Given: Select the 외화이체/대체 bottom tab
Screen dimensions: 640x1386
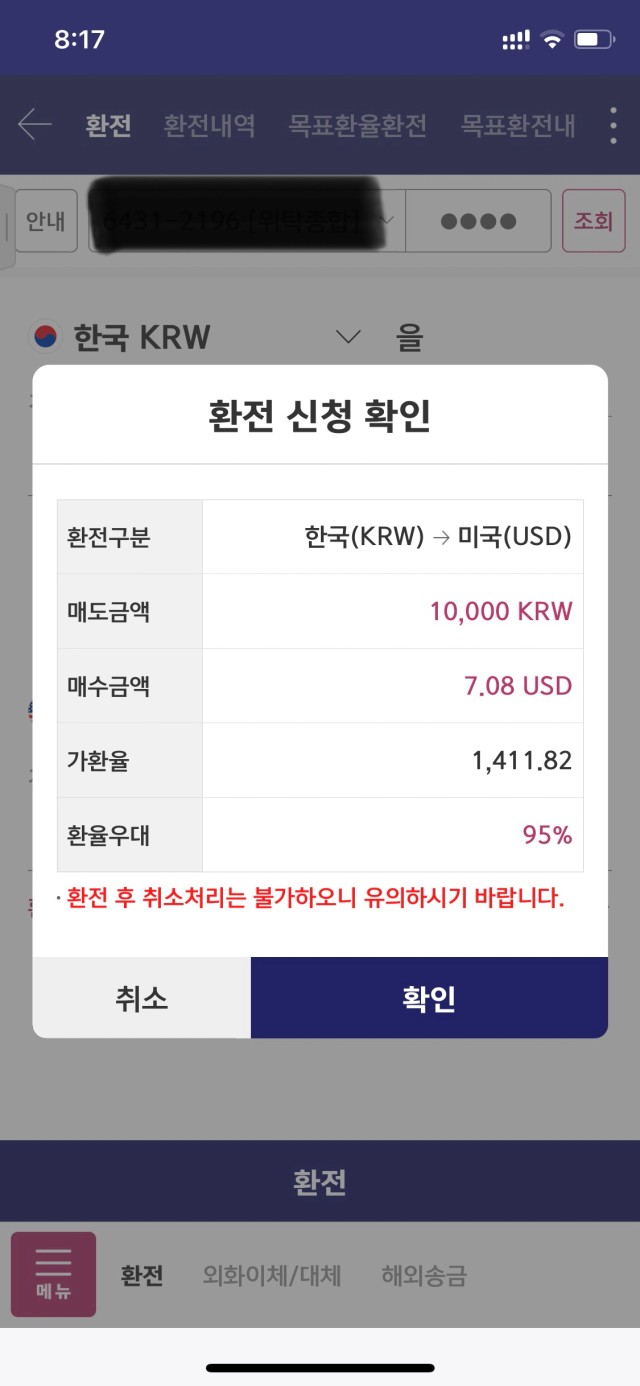Looking at the screenshot, I should click(271, 1275).
